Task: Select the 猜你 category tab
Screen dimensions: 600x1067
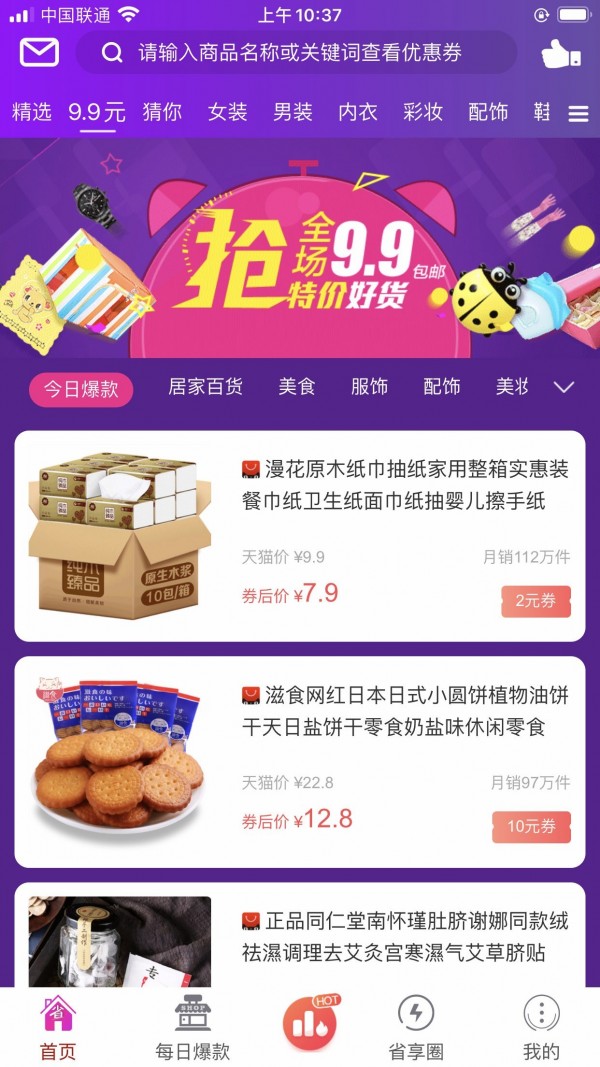Action: point(162,112)
